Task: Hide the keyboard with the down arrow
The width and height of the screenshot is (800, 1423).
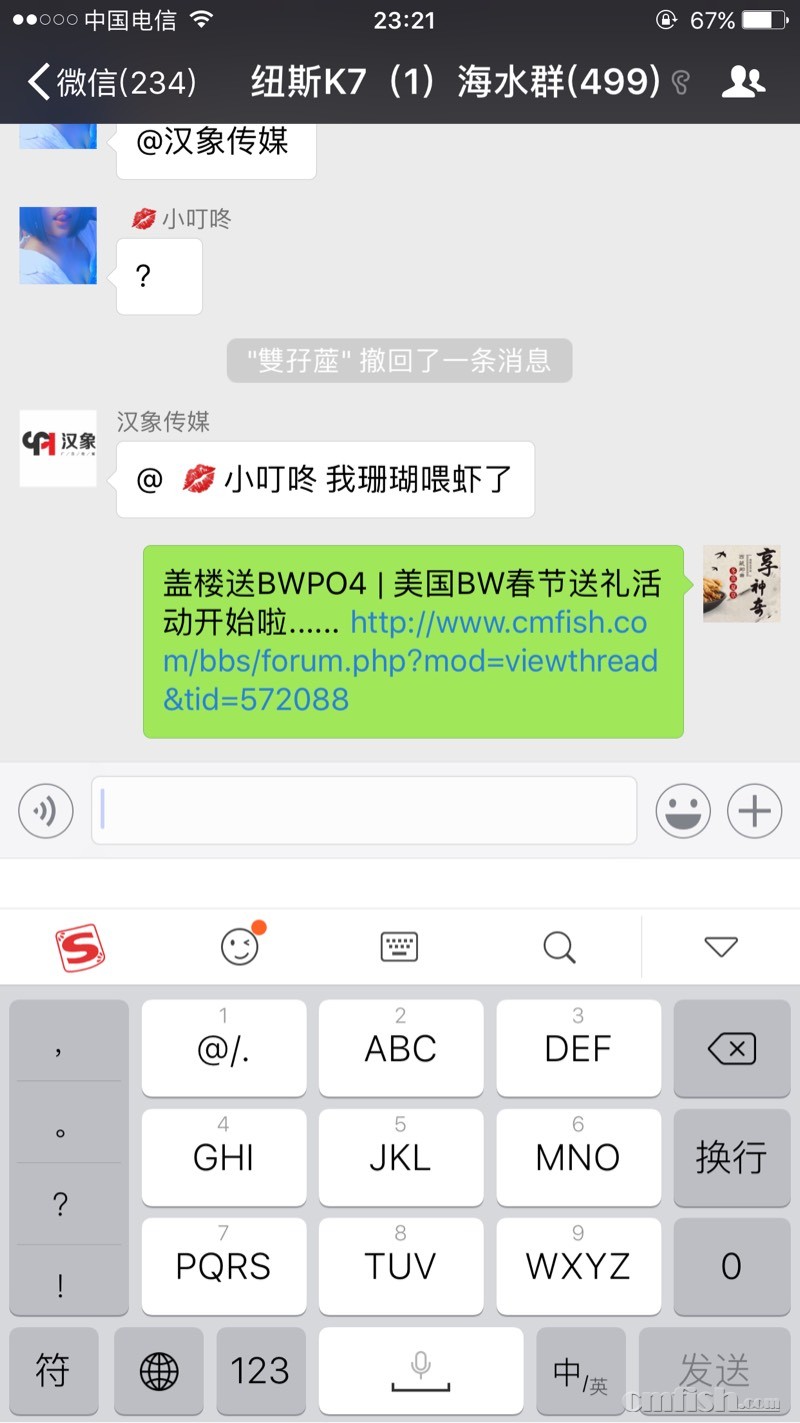Action: click(721, 947)
